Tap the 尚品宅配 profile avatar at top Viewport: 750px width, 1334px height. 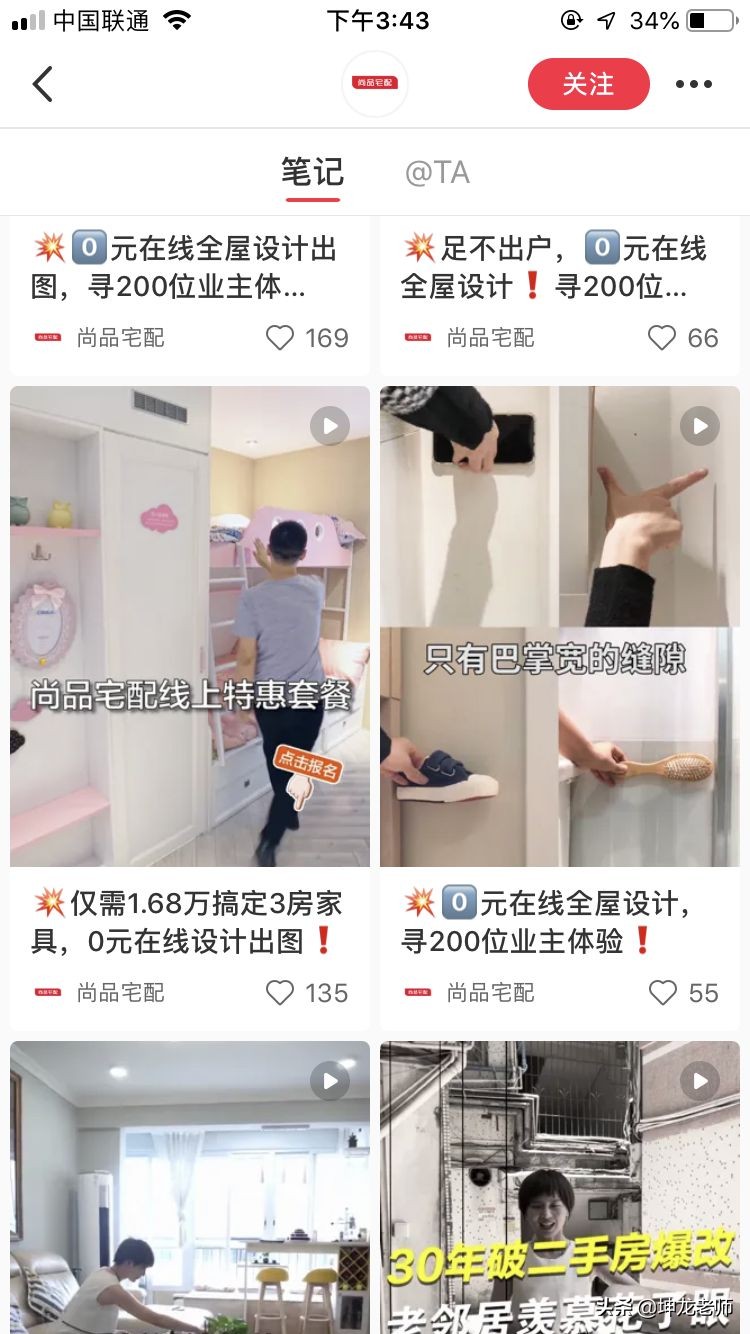pyautogui.click(x=374, y=84)
